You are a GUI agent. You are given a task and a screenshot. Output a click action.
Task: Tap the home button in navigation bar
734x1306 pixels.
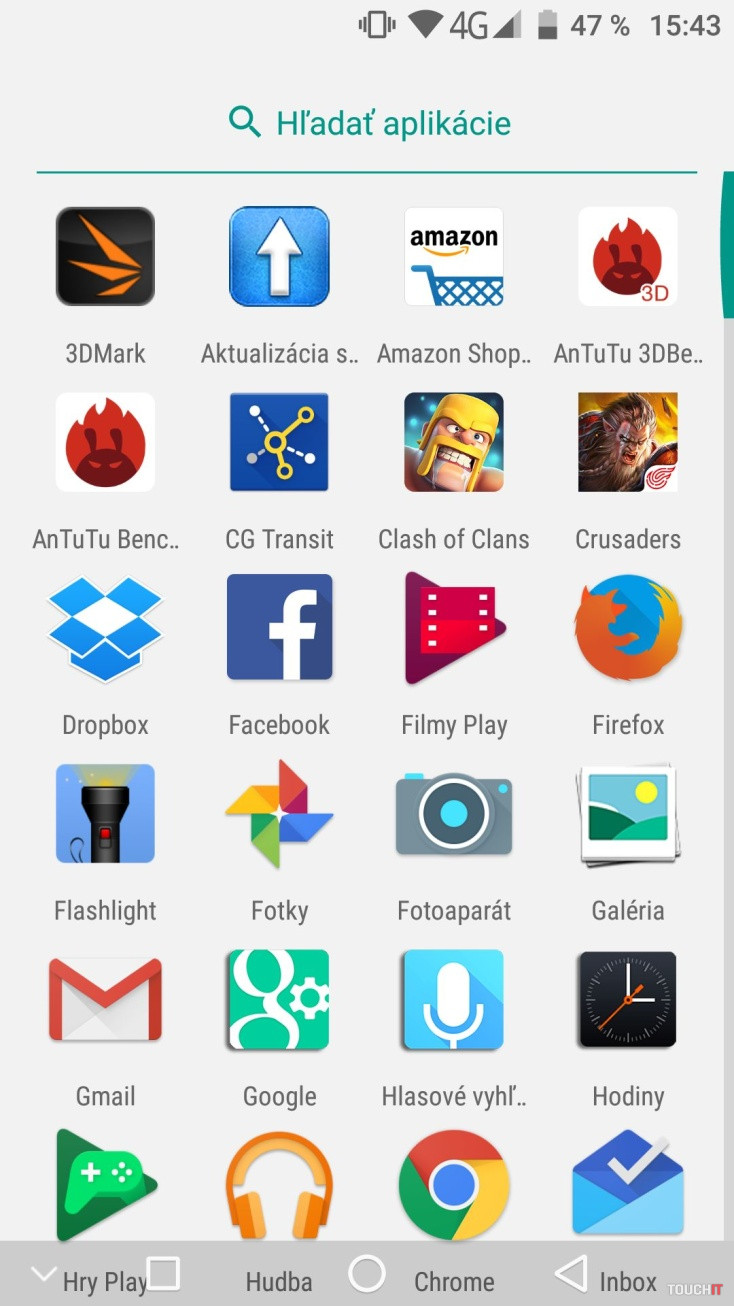click(x=367, y=1274)
